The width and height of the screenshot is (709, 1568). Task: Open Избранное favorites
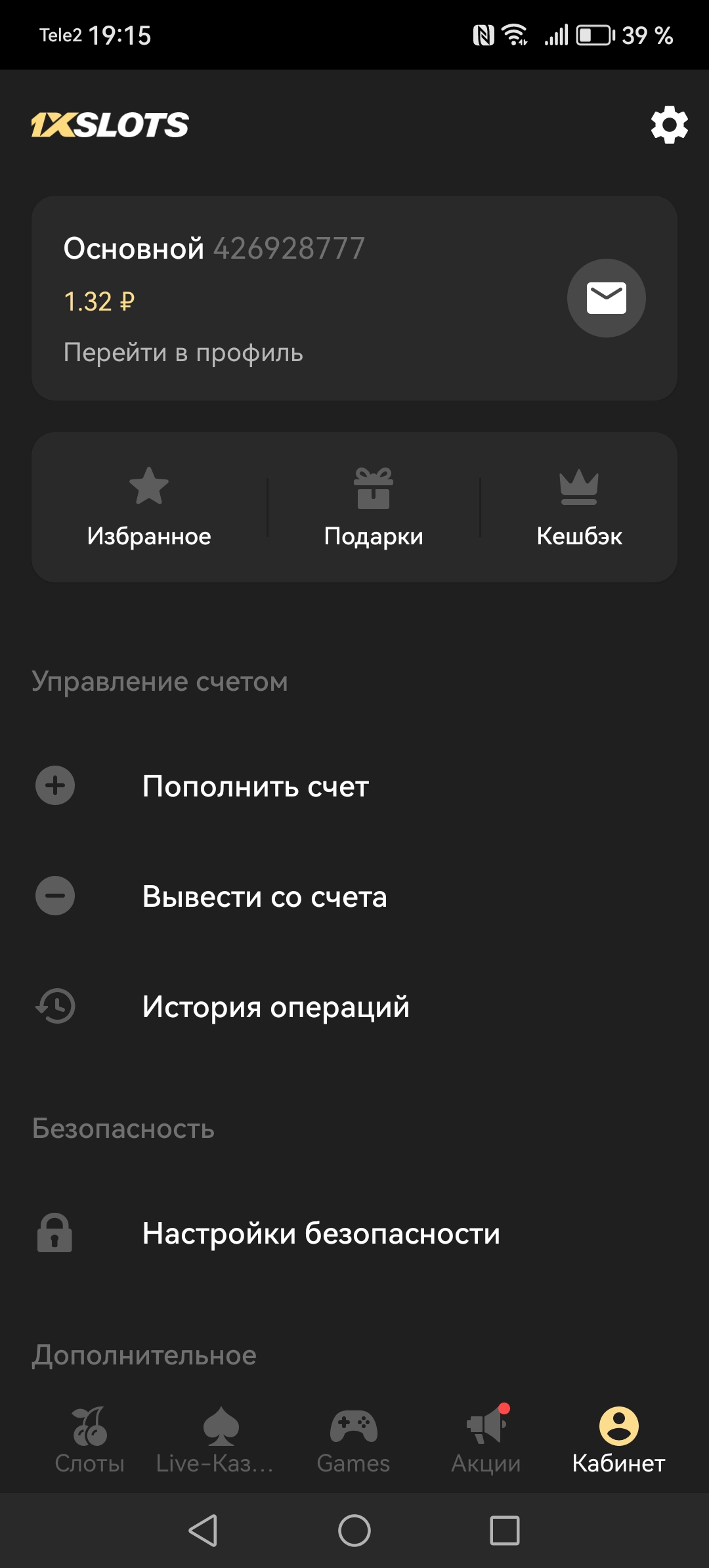coord(149,507)
